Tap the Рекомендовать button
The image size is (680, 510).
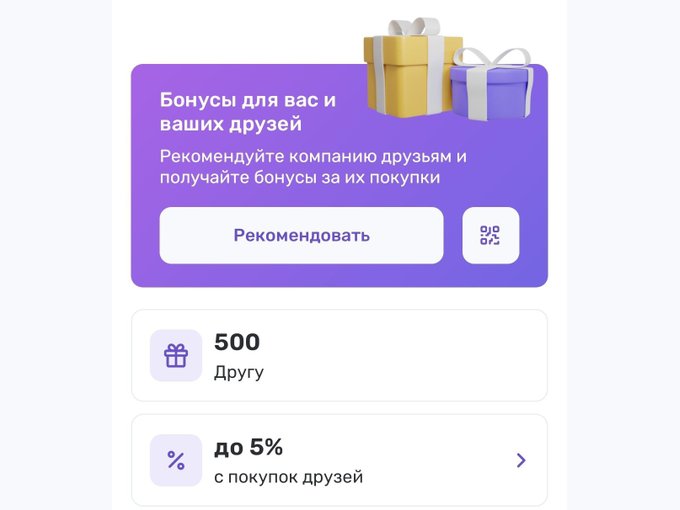point(301,236)
